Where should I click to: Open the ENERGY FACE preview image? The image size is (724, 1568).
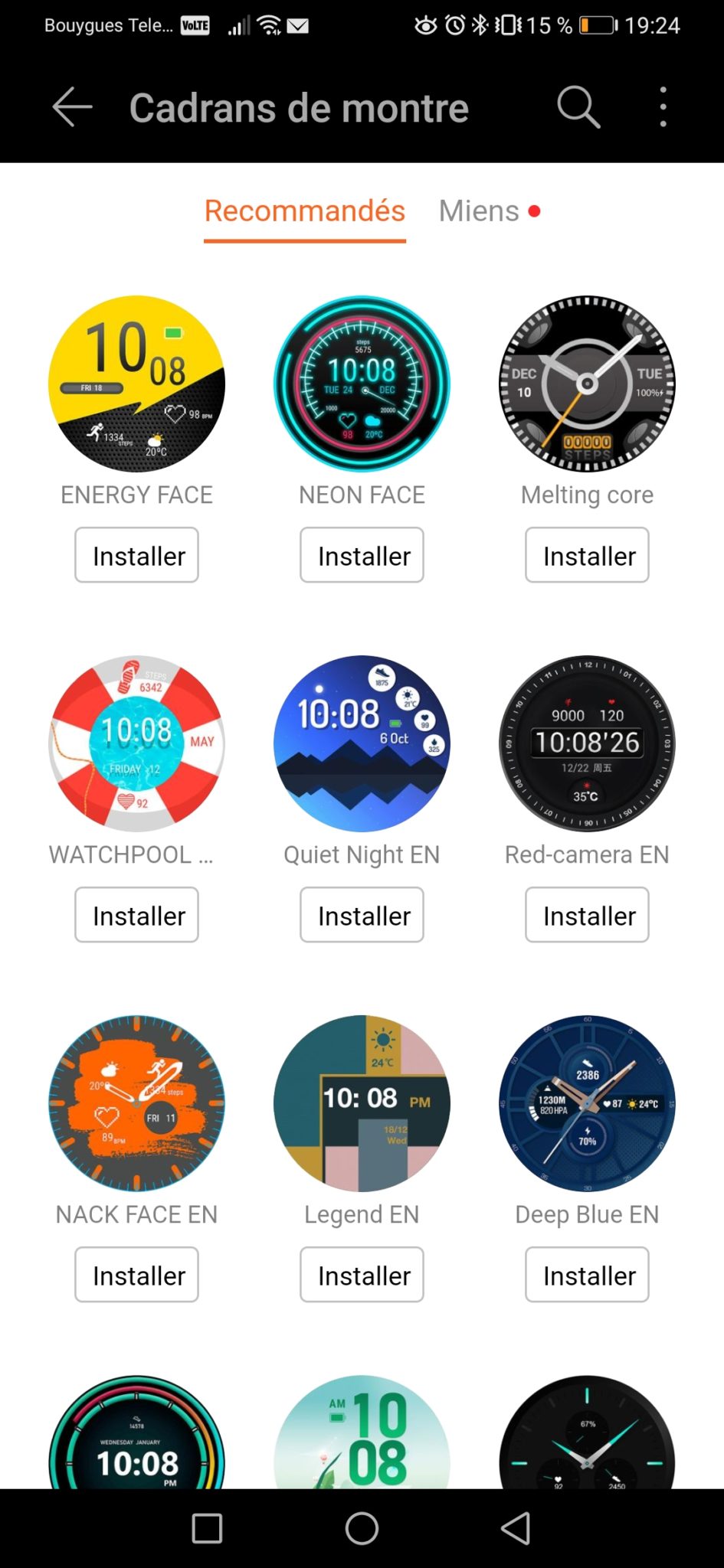pyautogui.click(x=136, y=384)
